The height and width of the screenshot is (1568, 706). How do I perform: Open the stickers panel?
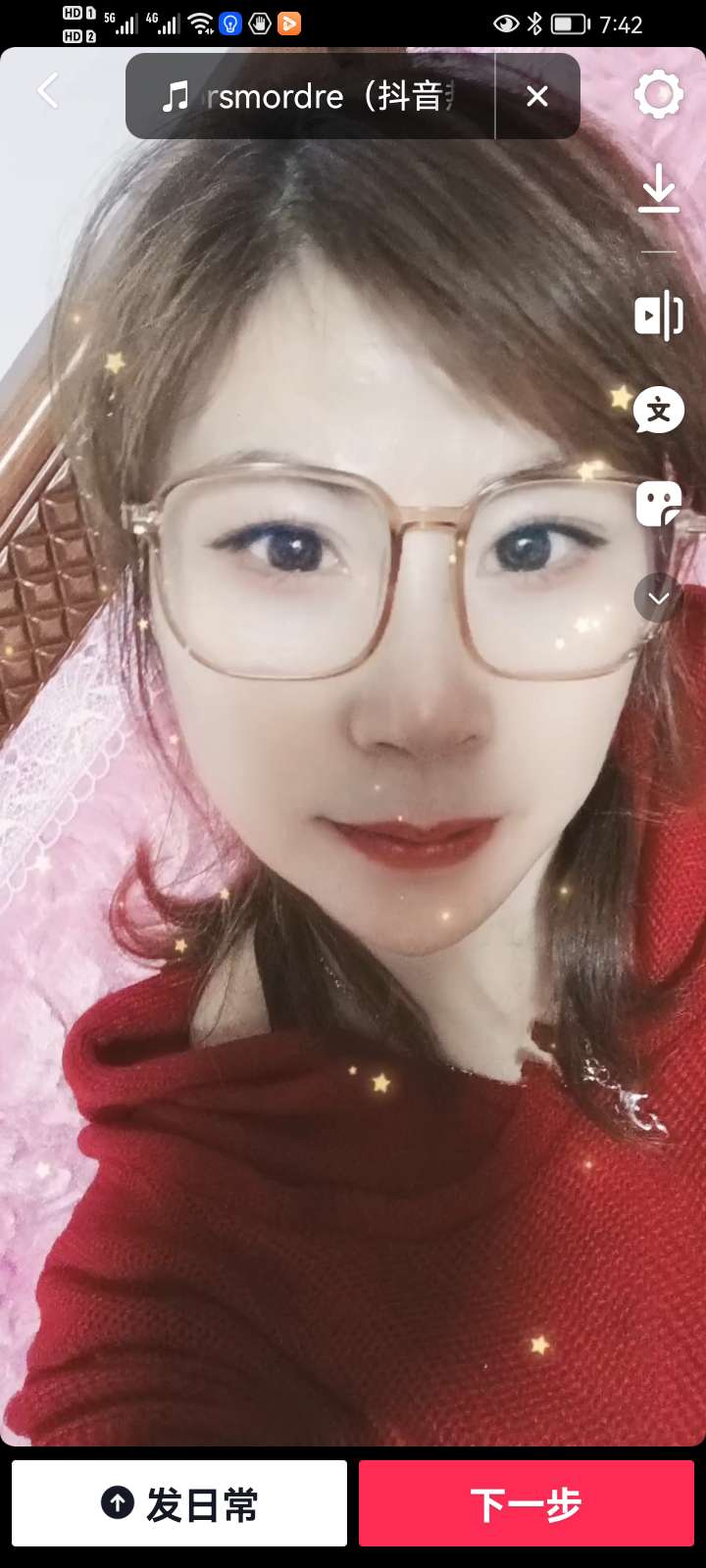(658, 504)
